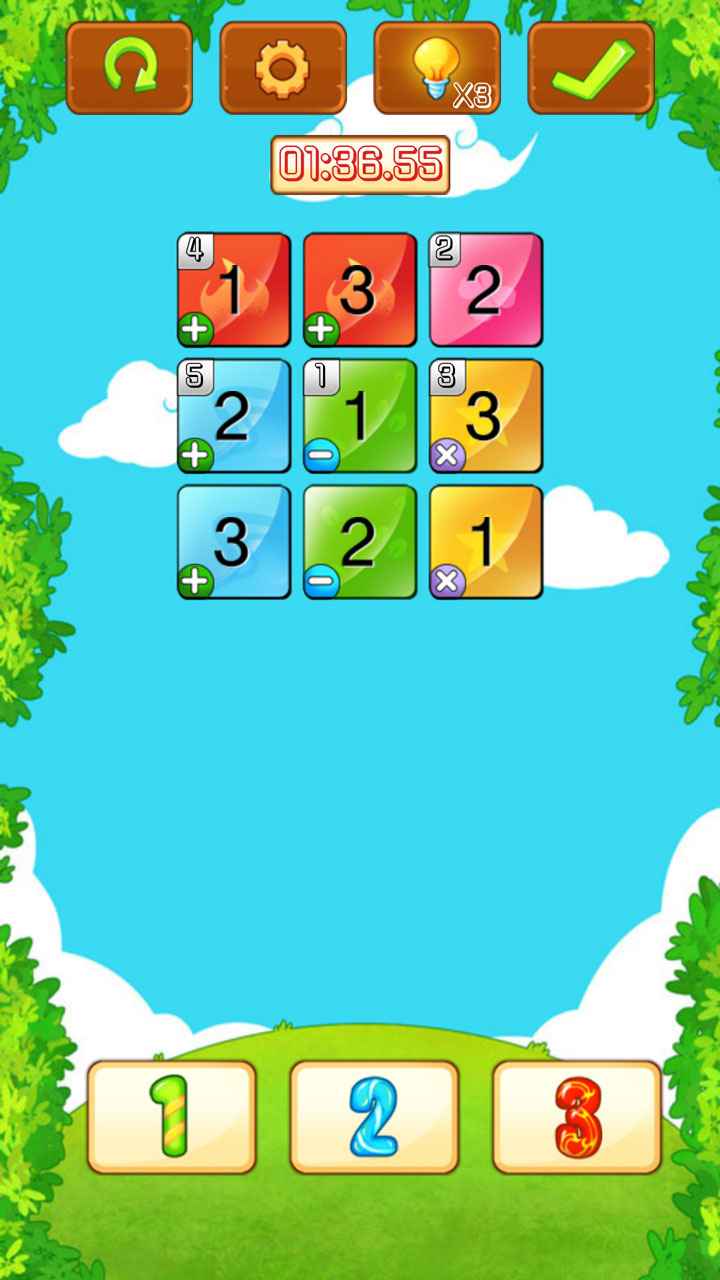Screen dimensions: 720x1280
Task: Select the red cell with clue 4
Action: point(234,290)
